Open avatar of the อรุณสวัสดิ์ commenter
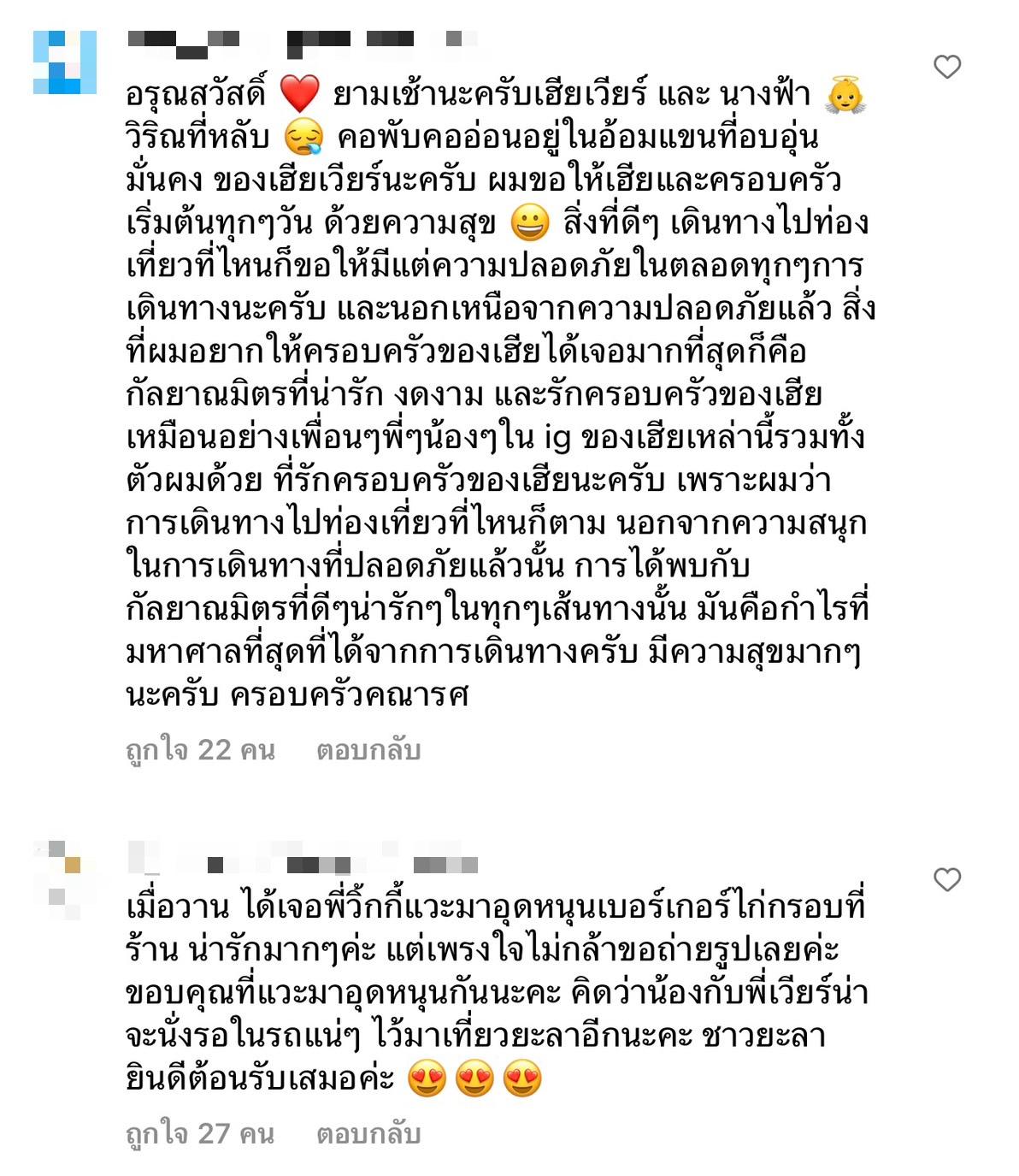1019x1176 pixels. coord(64,62)
